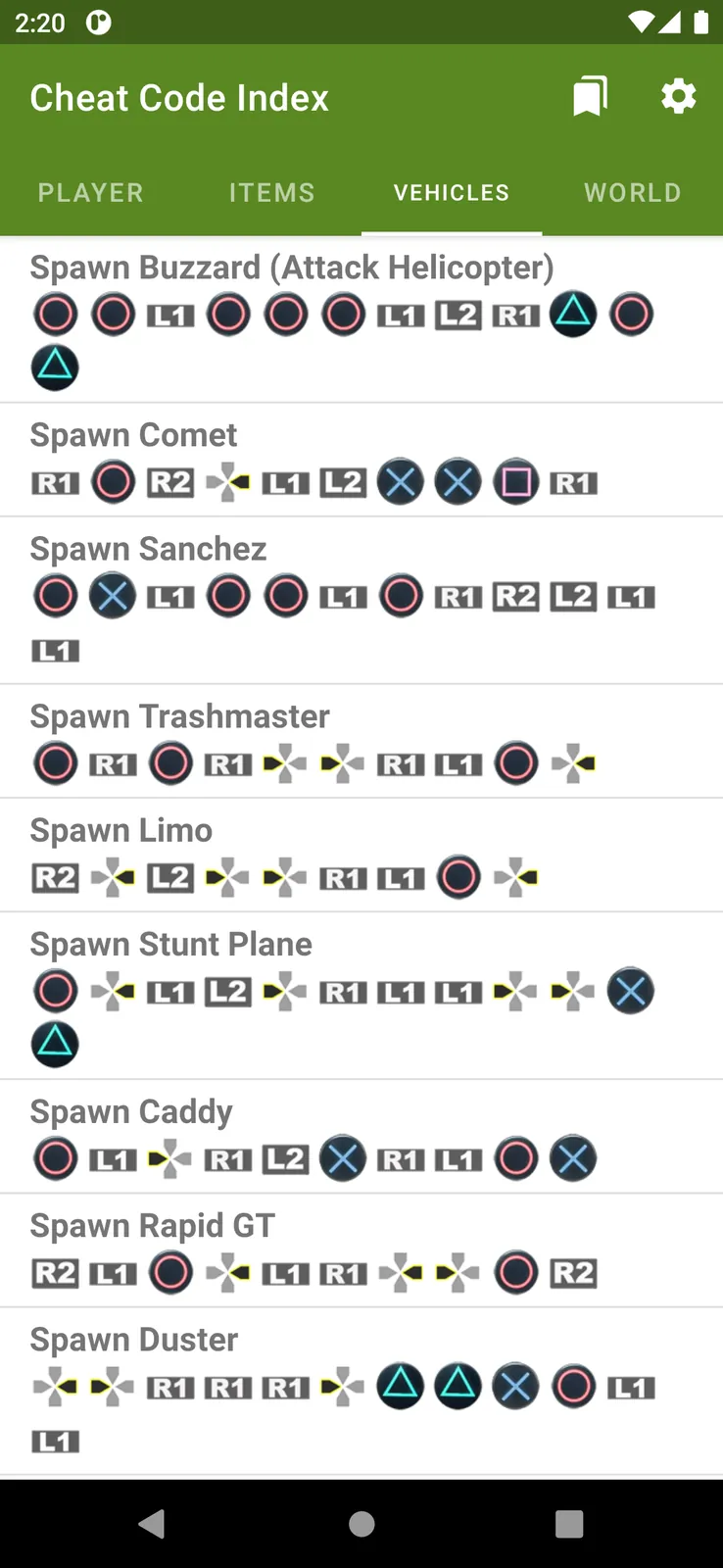Go back using the system back button
723x1568 pixels.
pyautogui.click(x=152, y=1524)
